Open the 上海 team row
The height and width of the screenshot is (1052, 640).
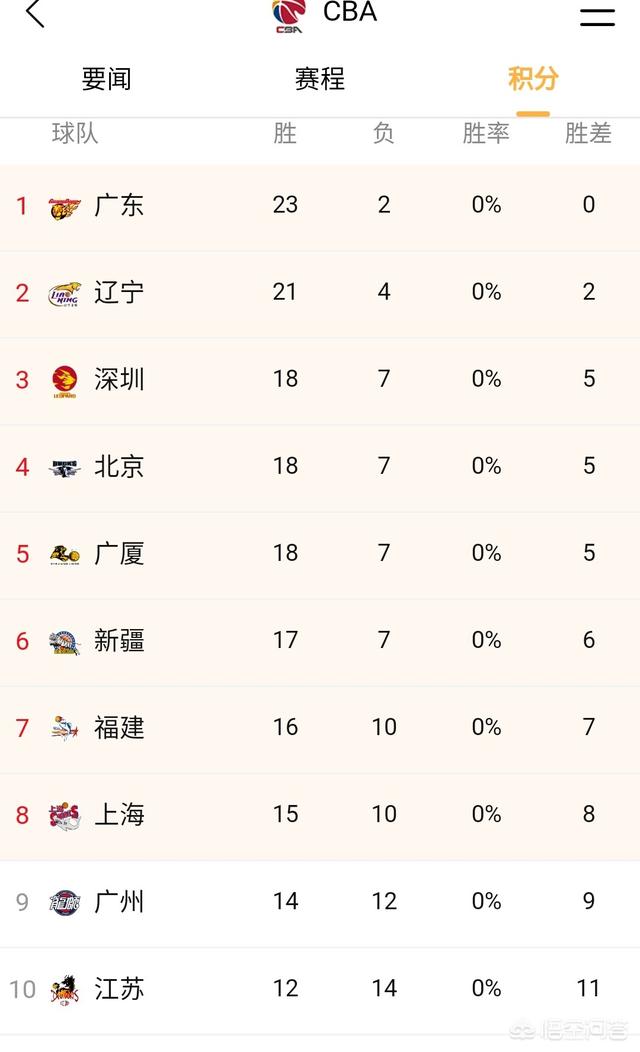pyautogui.click(x=320, y=814)
